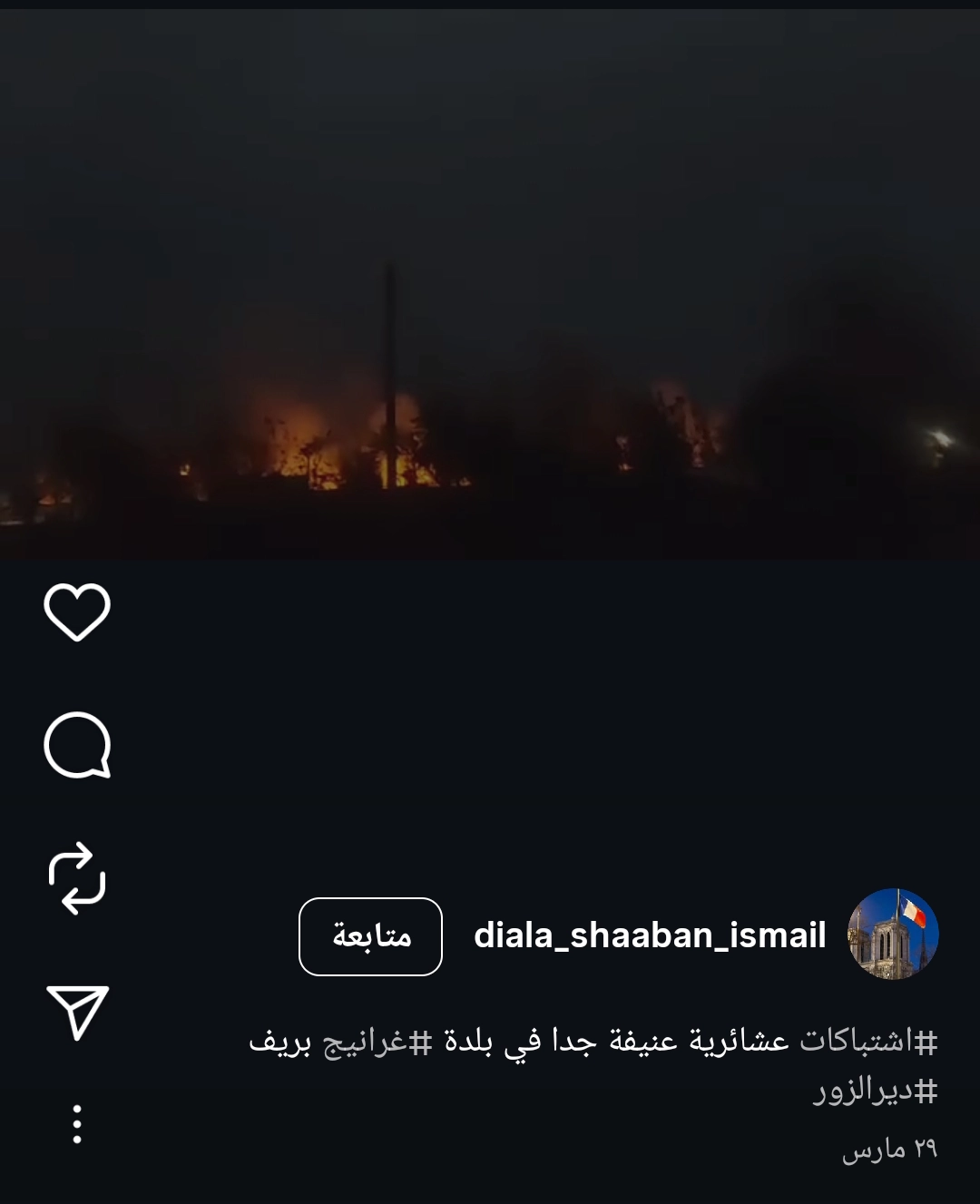This screenshot has height=1204, width=980.
Task: Follow diala_shaaban_ismail with متابعة button
Action: pos(370,936)
